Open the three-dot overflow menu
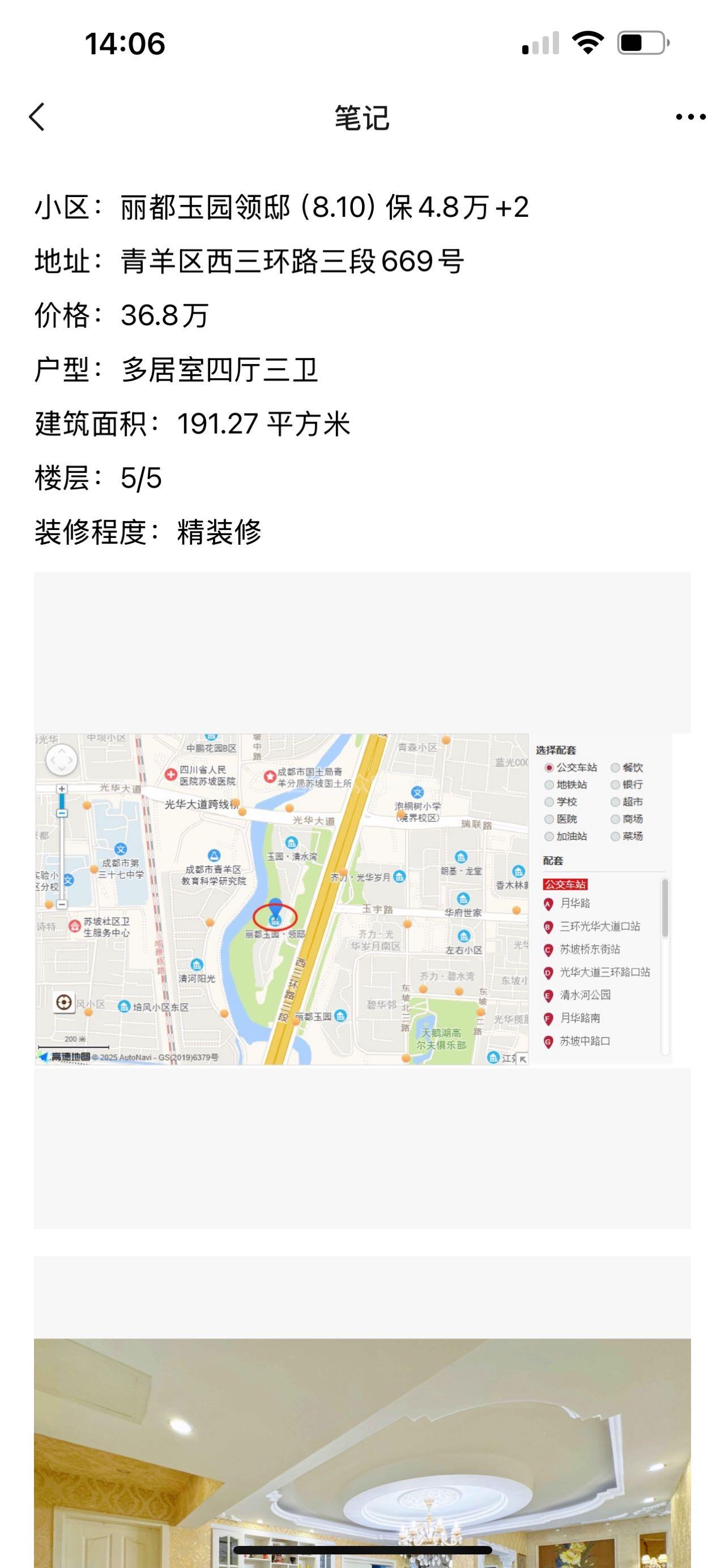725x1568 pixels. click(x=690, y=117)
